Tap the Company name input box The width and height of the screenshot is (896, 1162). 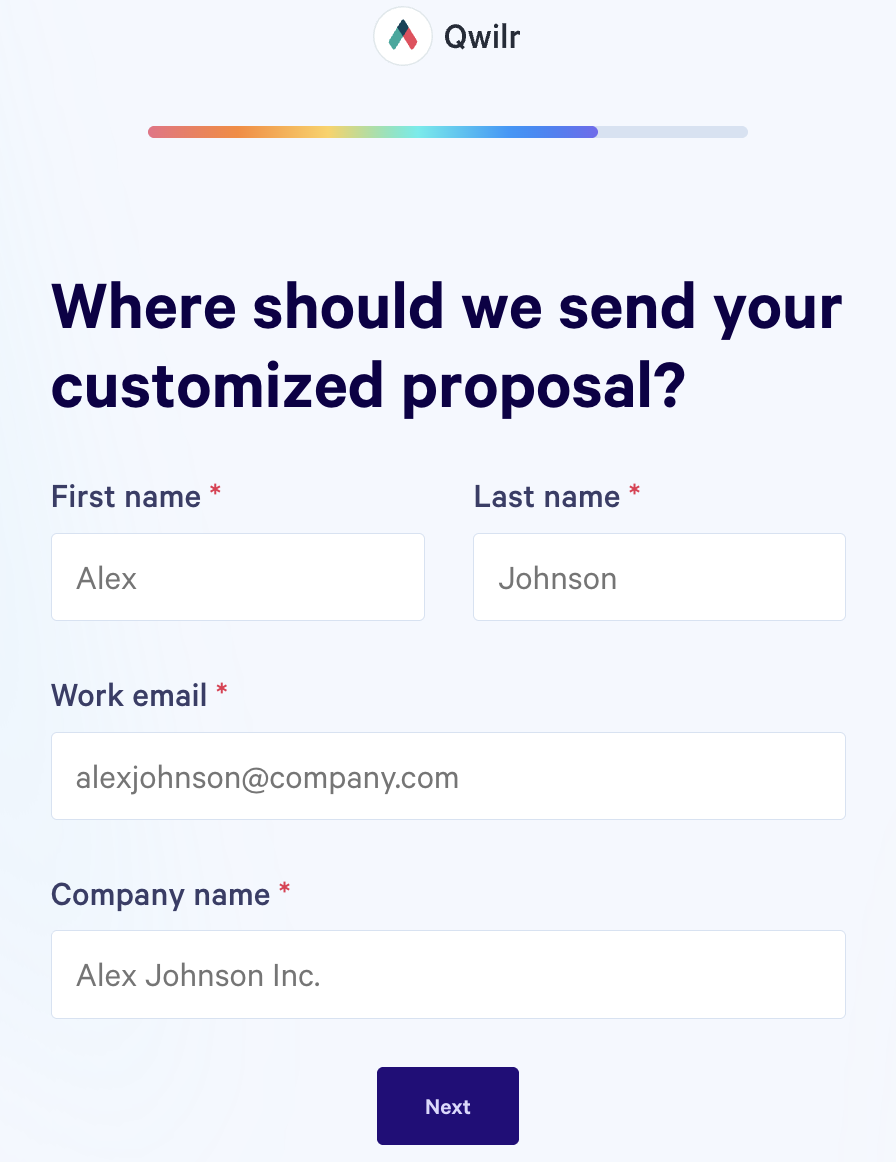pos(448,974)
